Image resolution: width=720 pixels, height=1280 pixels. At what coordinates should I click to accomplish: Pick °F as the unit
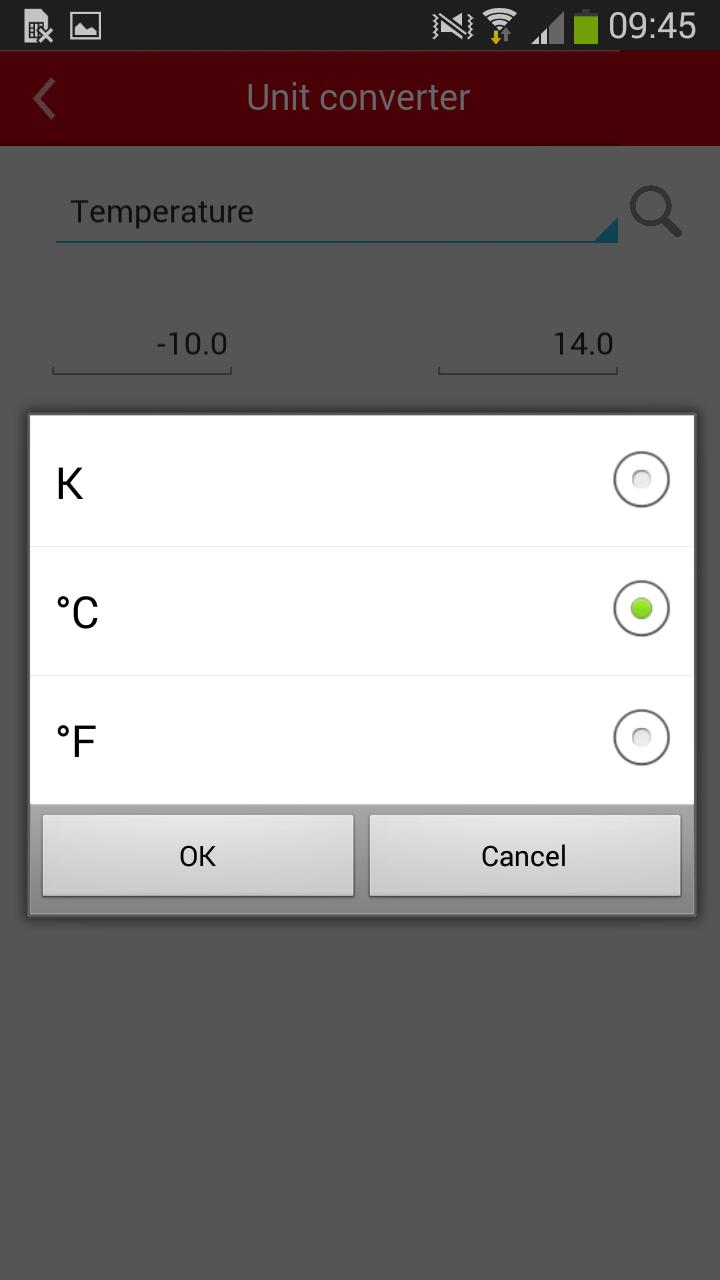(x=640, y=738)
